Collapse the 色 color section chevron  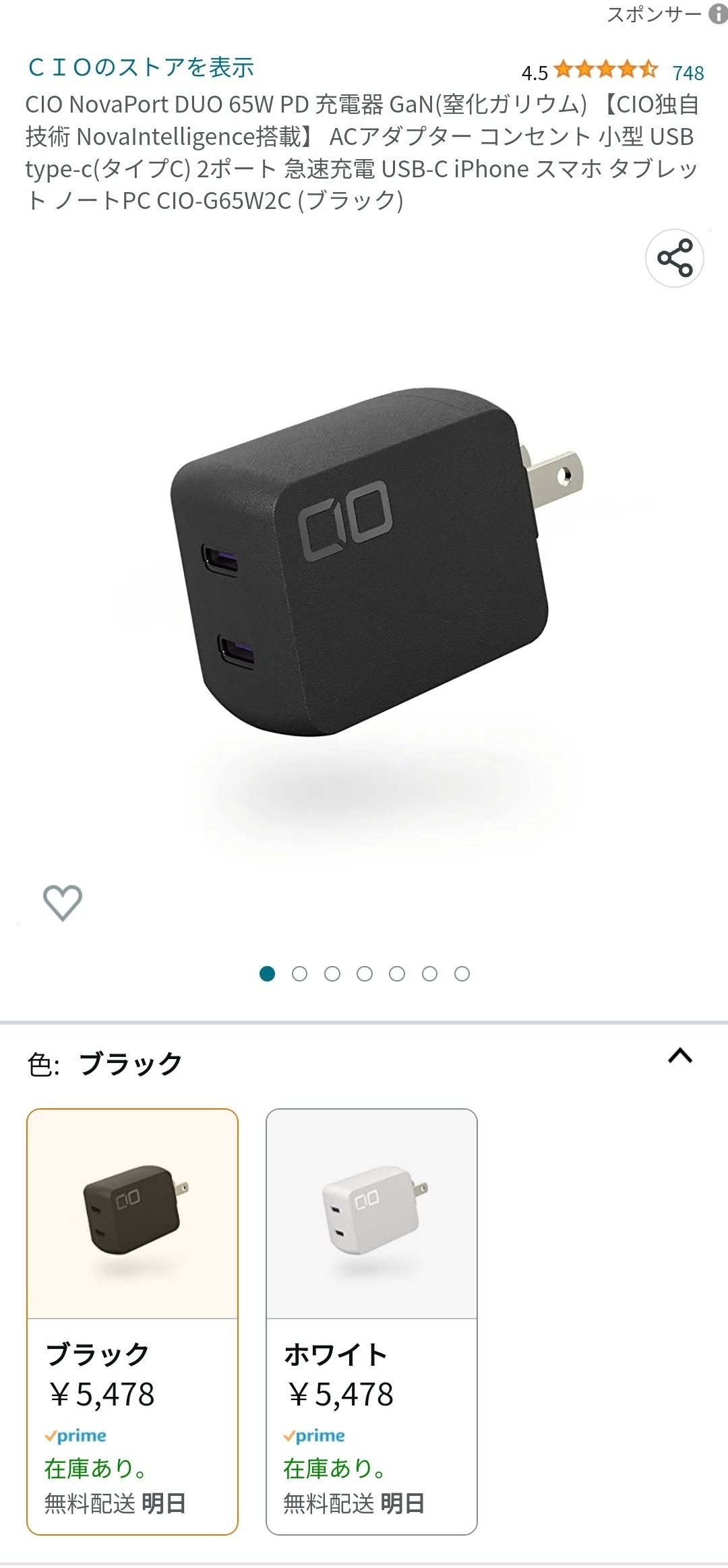680,1056
